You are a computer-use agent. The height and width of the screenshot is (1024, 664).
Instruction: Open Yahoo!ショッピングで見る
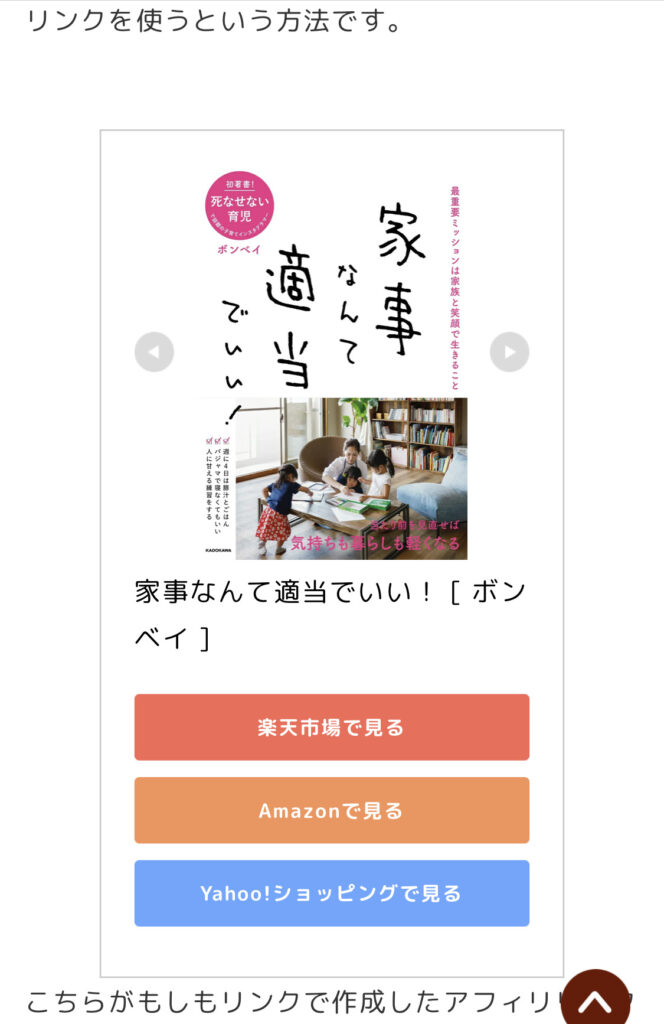(x=331, y=893)
